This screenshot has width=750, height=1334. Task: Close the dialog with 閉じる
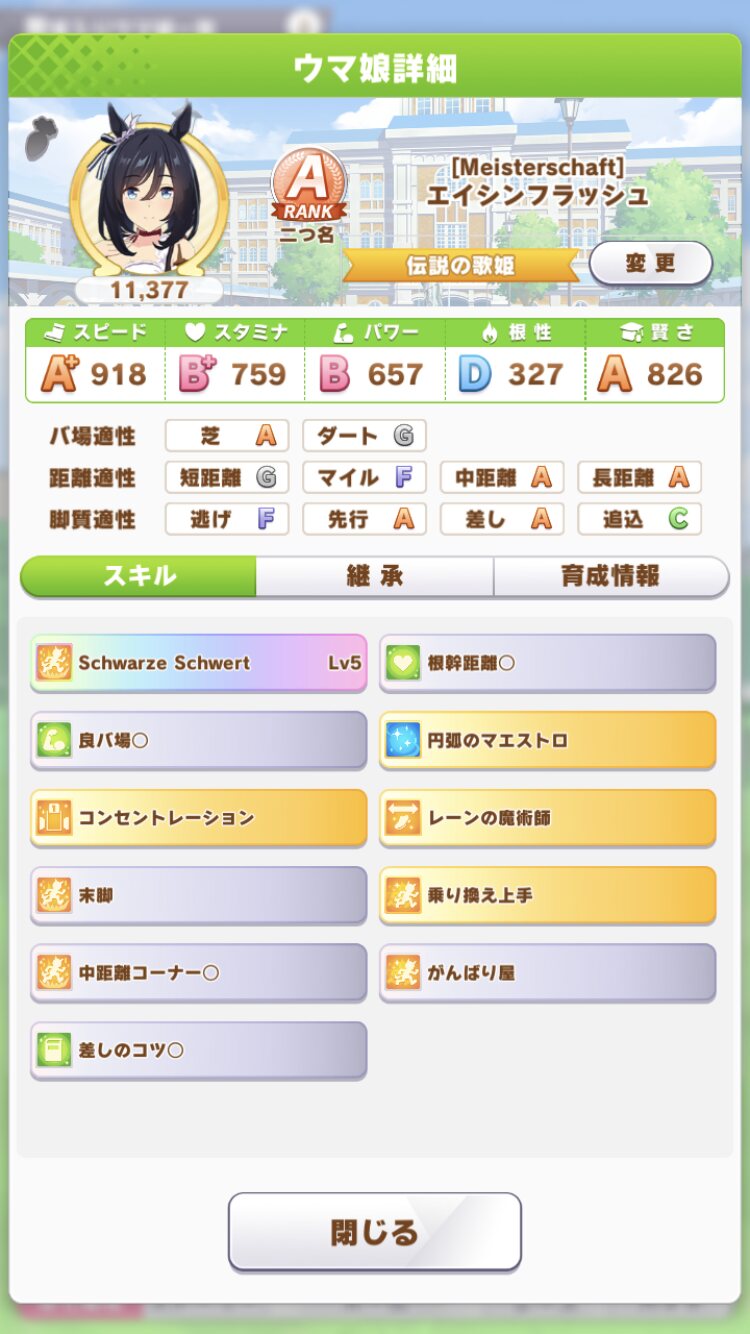point(374,1231)
